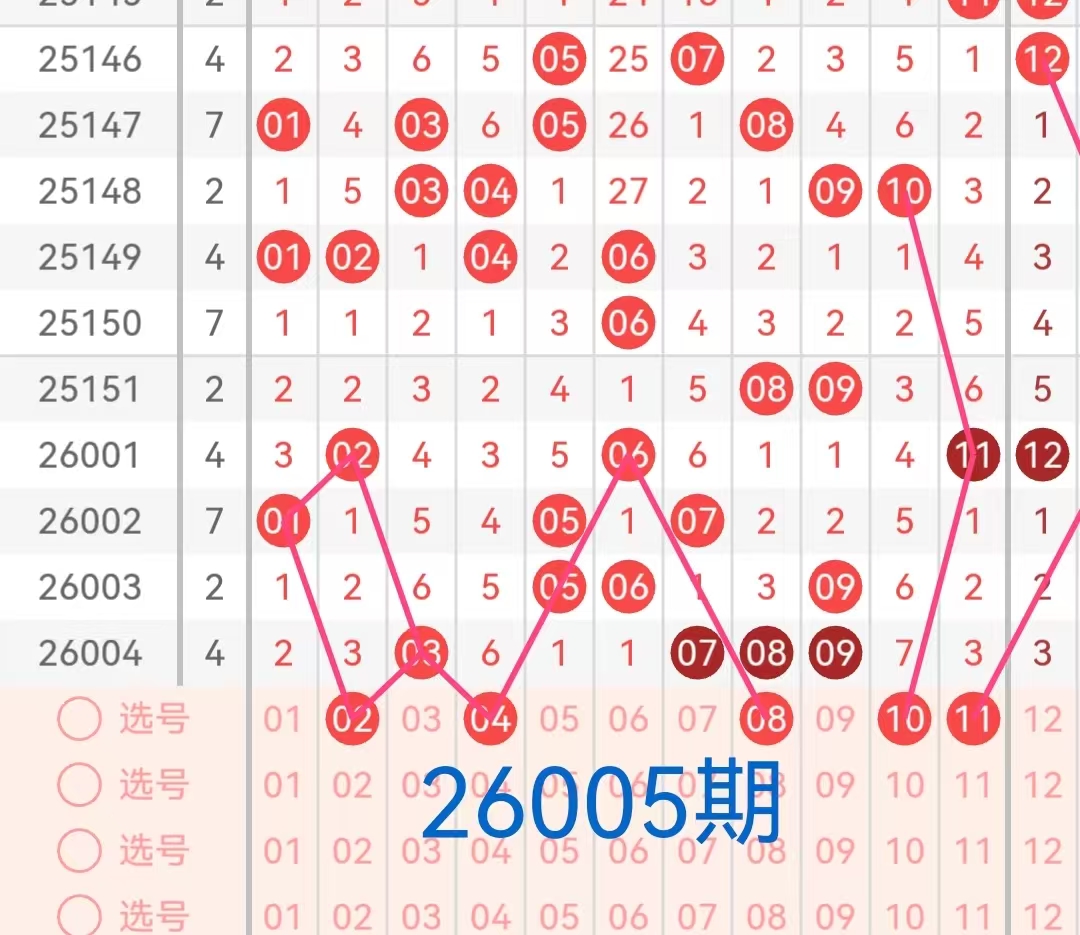1080x935 pixels.
Task: Pick number 12 in the first 选号 row
Action: [1042, 718]
